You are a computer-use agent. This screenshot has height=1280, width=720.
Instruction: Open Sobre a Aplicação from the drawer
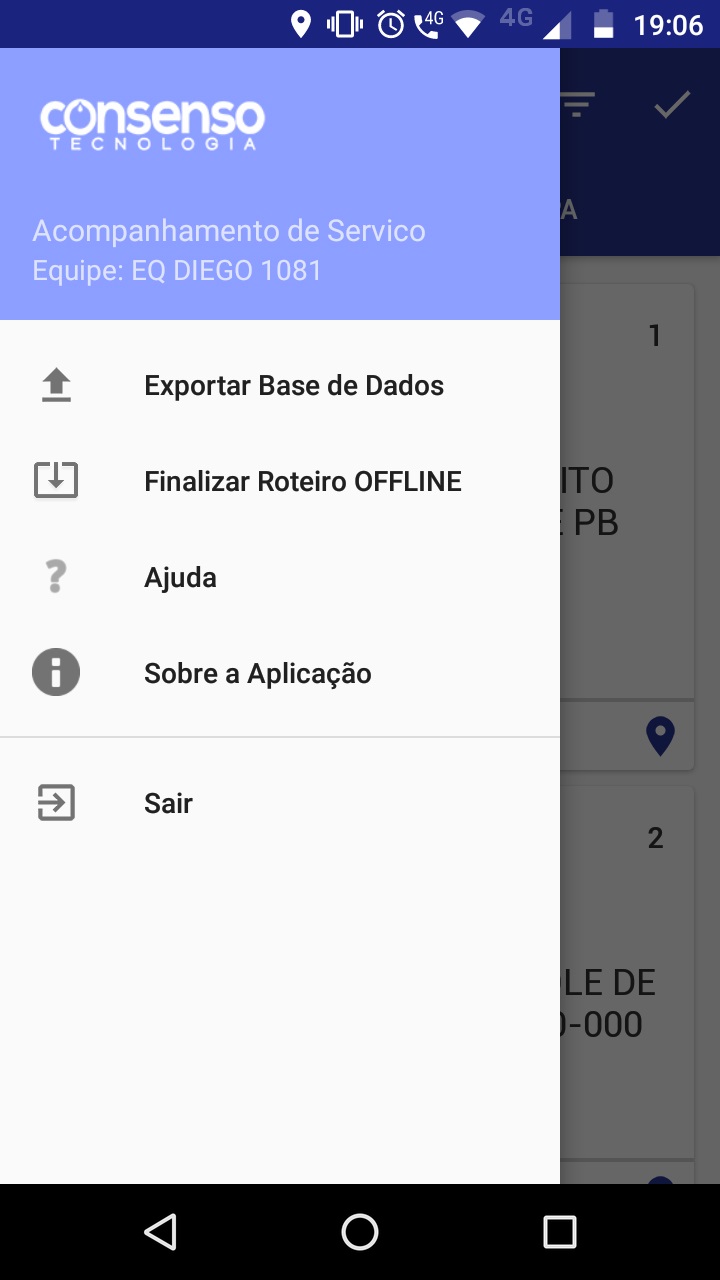(258, 672)
